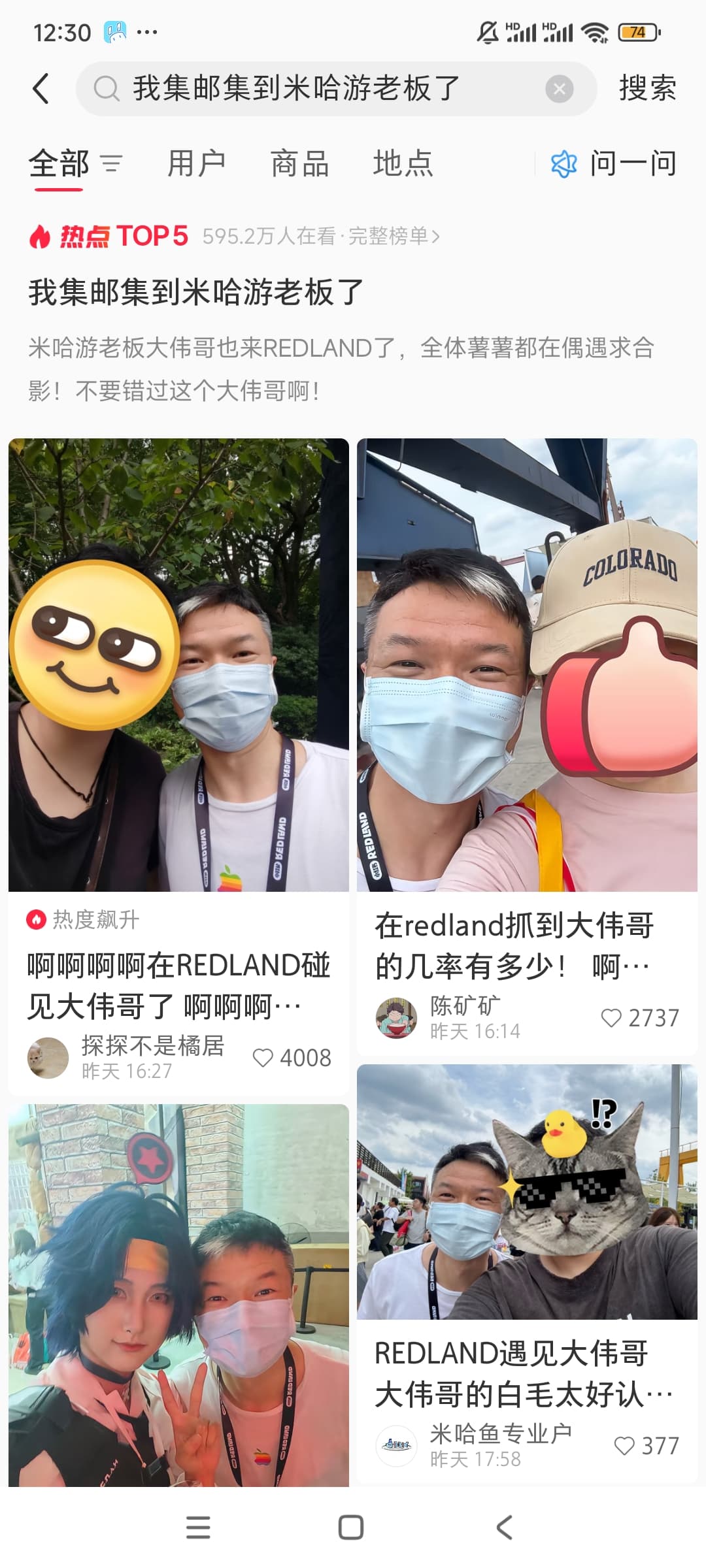Open the cosplayer selfie post tile
The image size is (706, 1568).
click(x=178, y=1294)
